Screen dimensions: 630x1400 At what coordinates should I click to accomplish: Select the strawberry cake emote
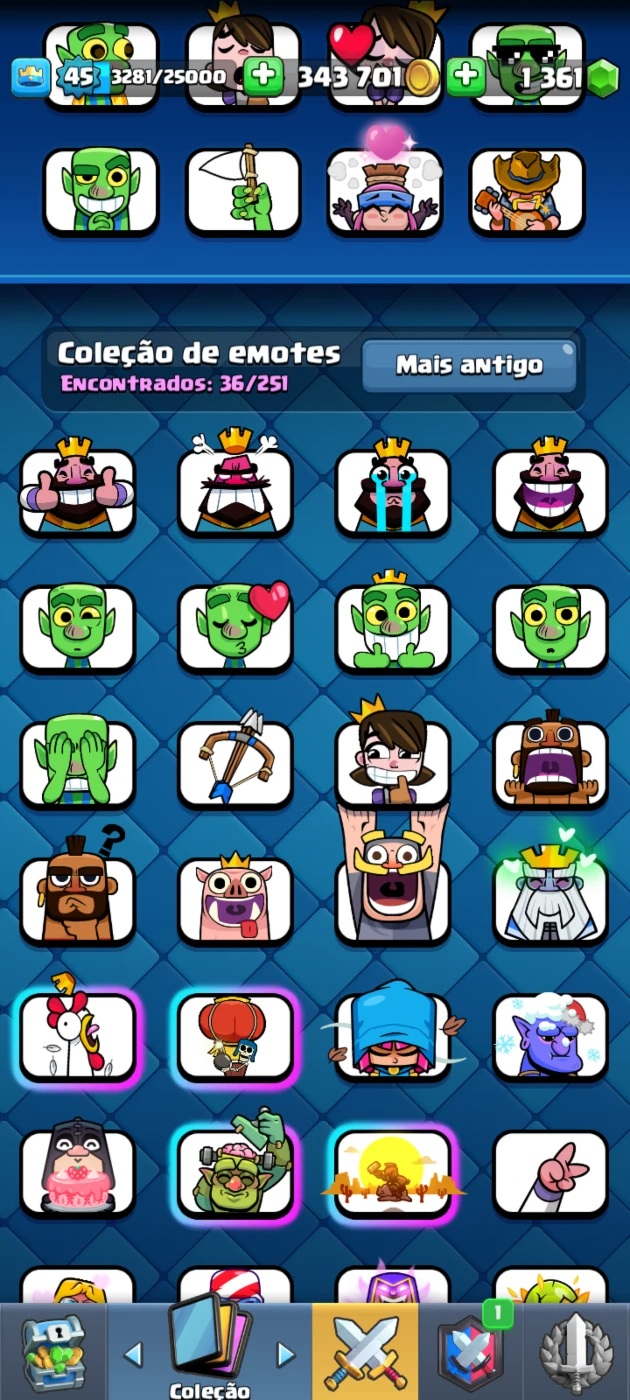point(78,1172)
